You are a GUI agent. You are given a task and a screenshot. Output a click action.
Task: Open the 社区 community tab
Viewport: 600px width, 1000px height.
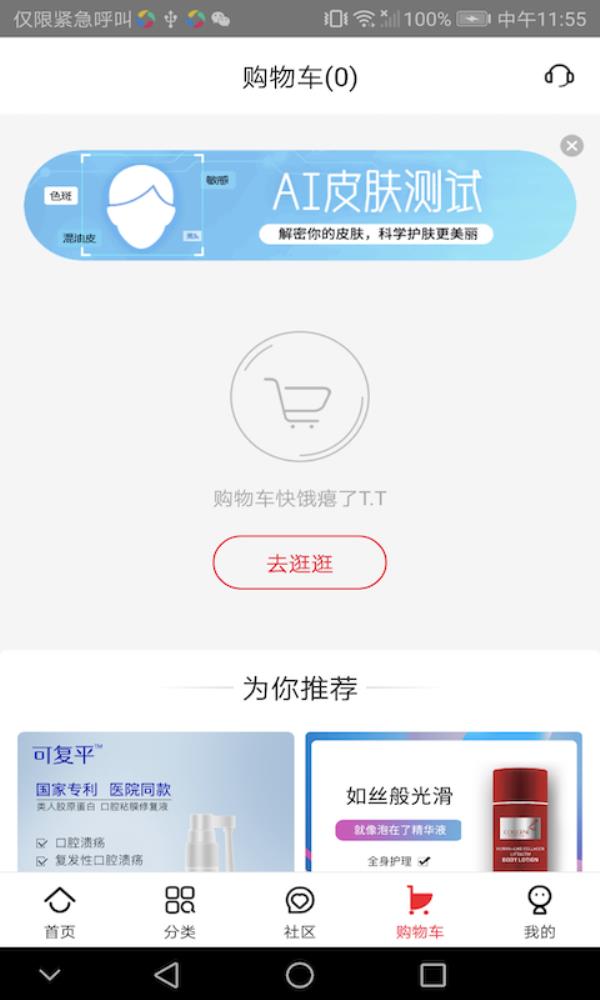(300, 912)
